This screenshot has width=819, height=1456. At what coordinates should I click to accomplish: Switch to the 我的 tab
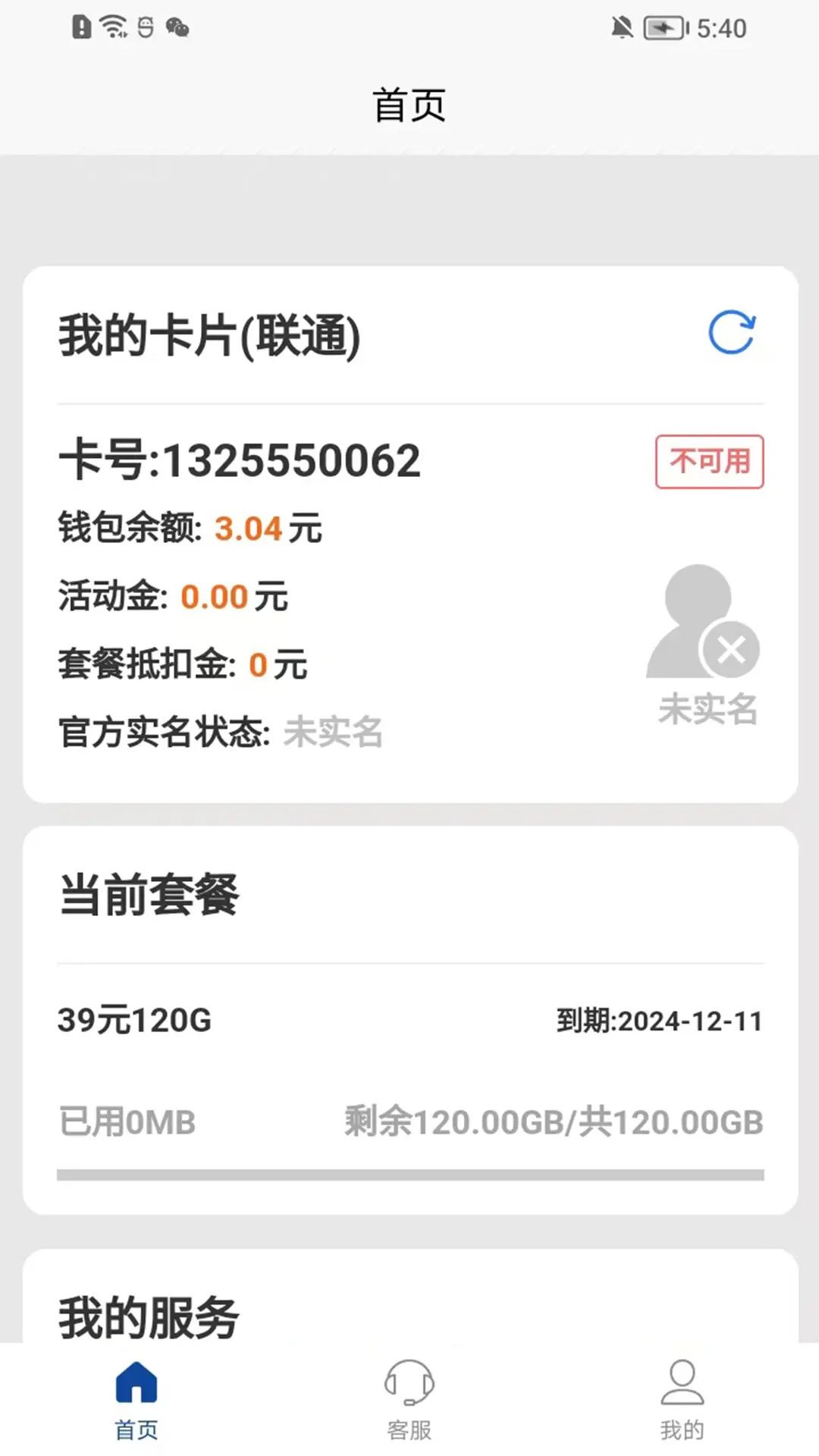[x=682, y=1407]
